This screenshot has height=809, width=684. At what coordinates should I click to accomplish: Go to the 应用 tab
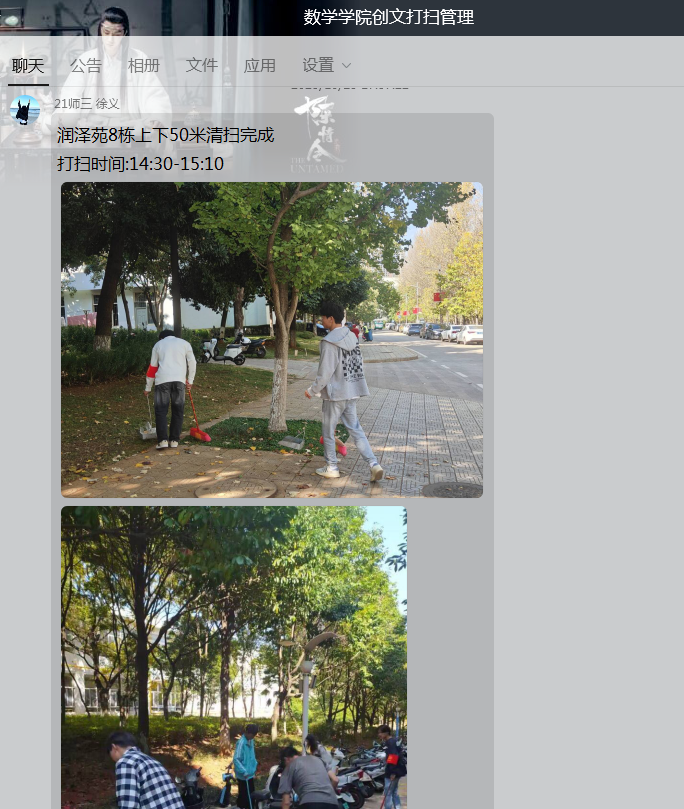(259, 66)
